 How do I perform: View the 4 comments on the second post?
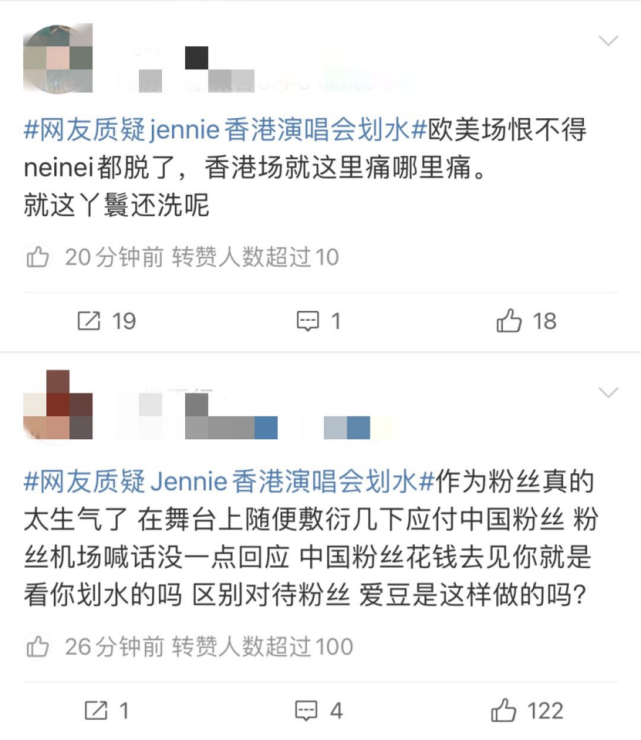pos(319,710)
